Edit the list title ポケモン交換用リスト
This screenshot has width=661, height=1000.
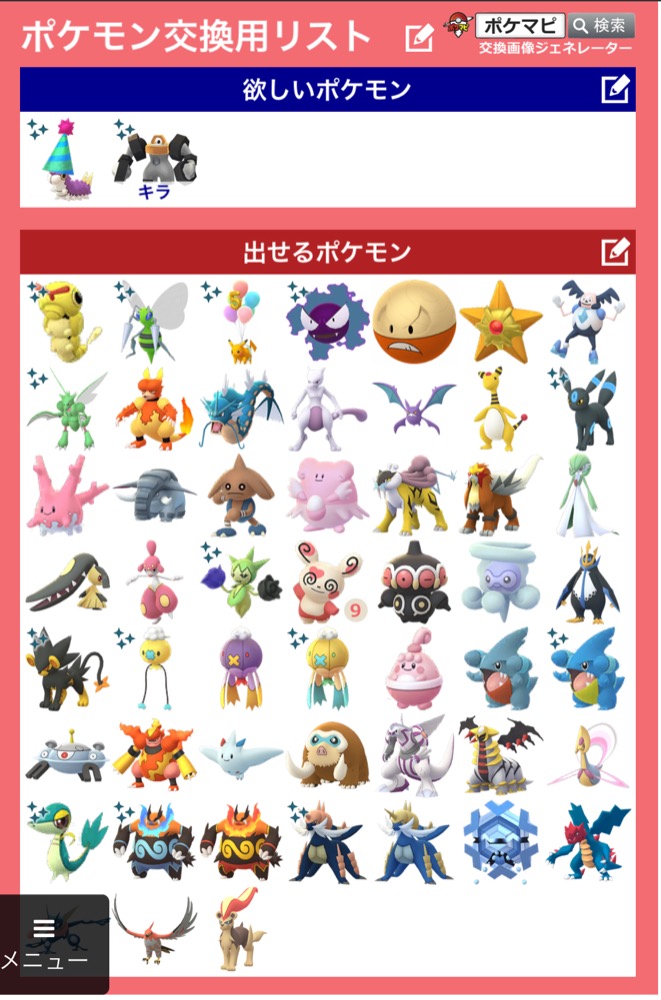coord(420,39)
